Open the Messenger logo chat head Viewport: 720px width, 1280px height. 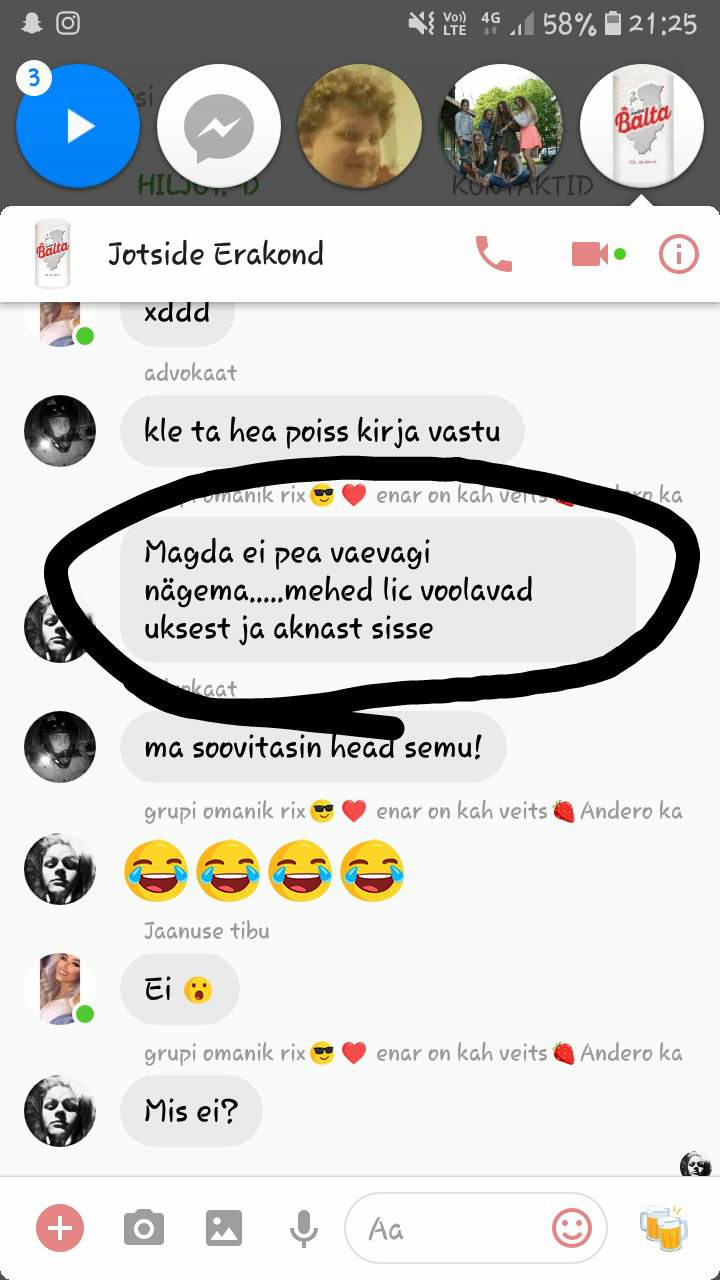tap(219, 126)
